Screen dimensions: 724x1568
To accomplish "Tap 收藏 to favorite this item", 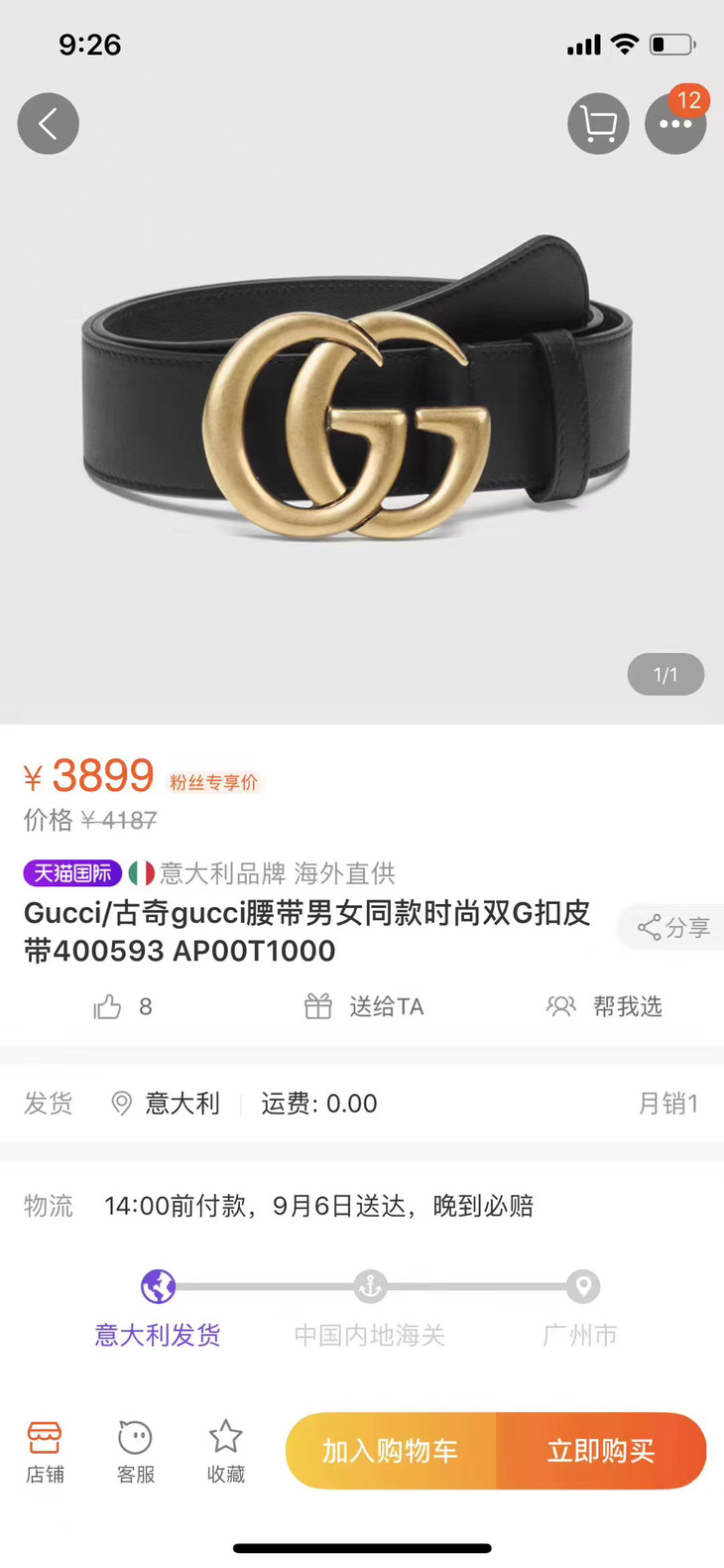I will pos(226,1452).
